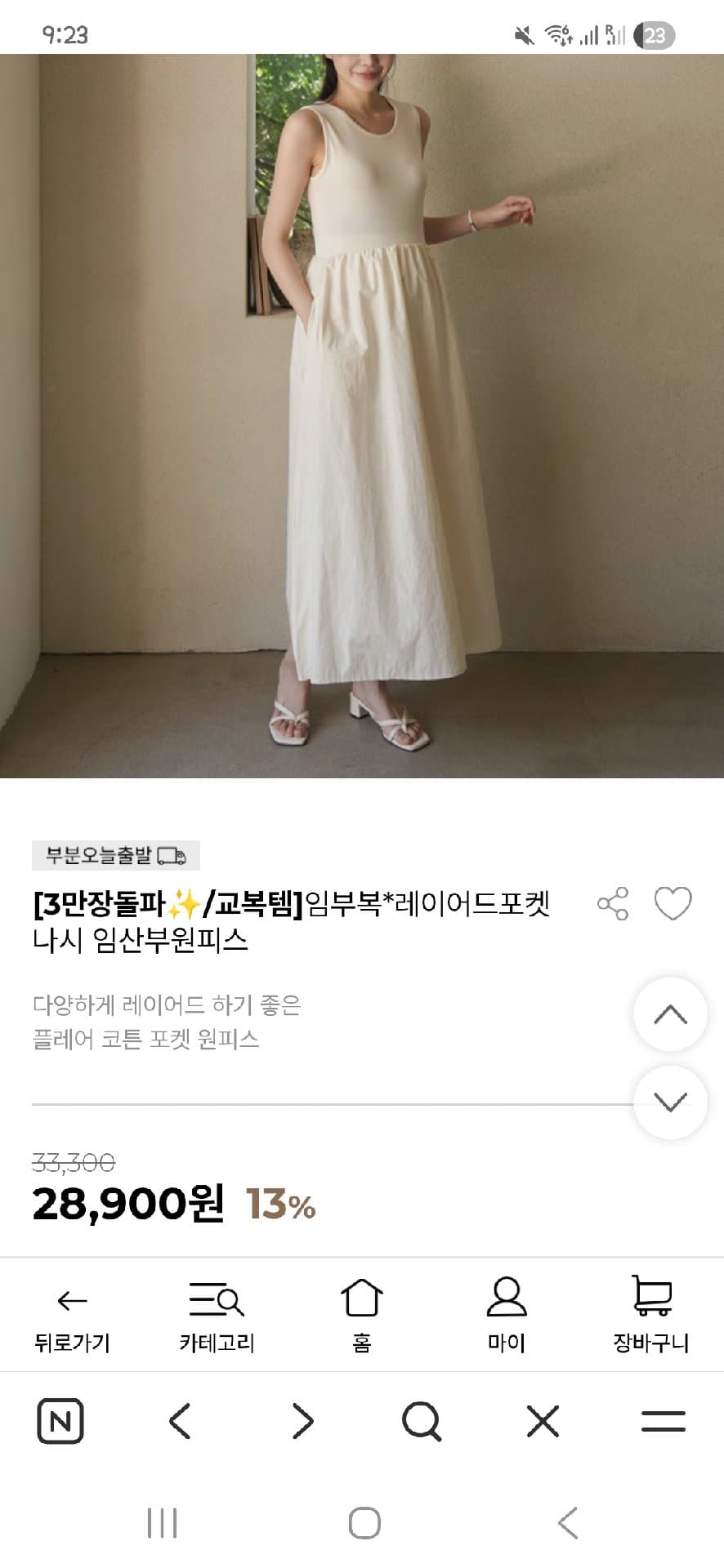Tap the system home button

click(x=364, y=1523)
